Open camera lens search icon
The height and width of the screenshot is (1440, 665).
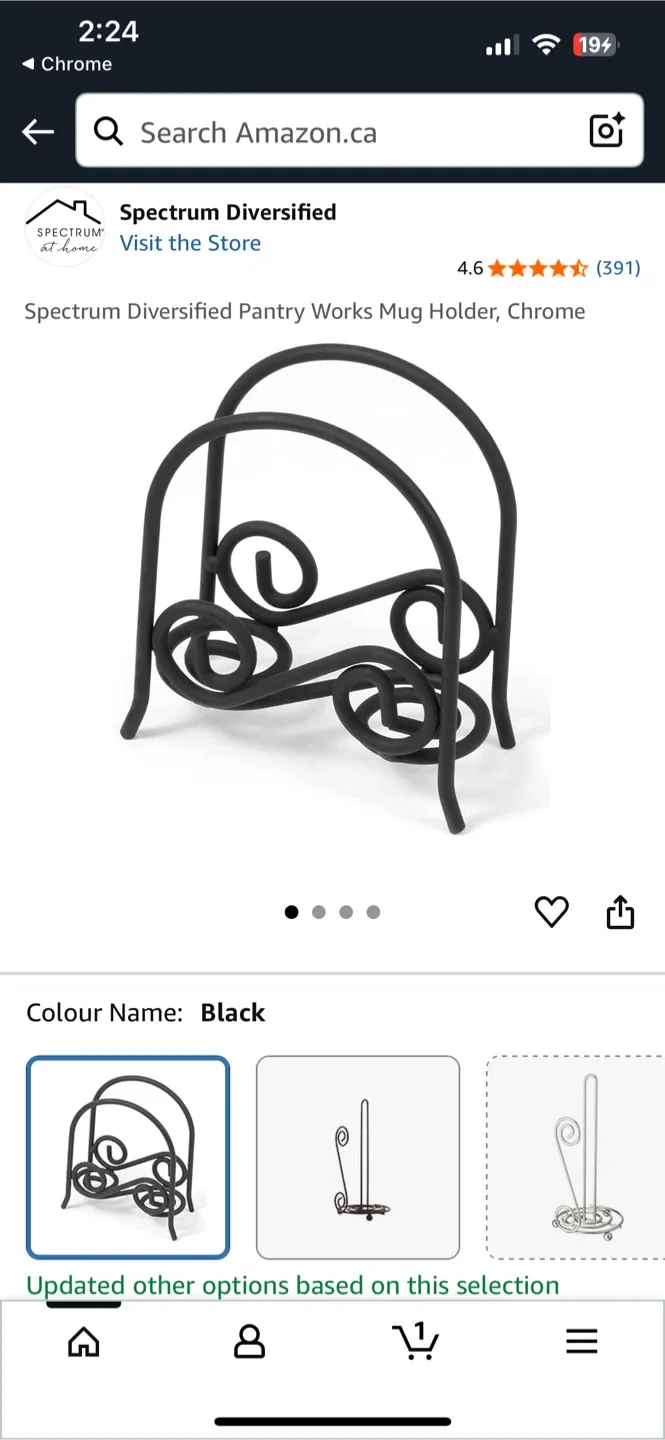point(606,131)
